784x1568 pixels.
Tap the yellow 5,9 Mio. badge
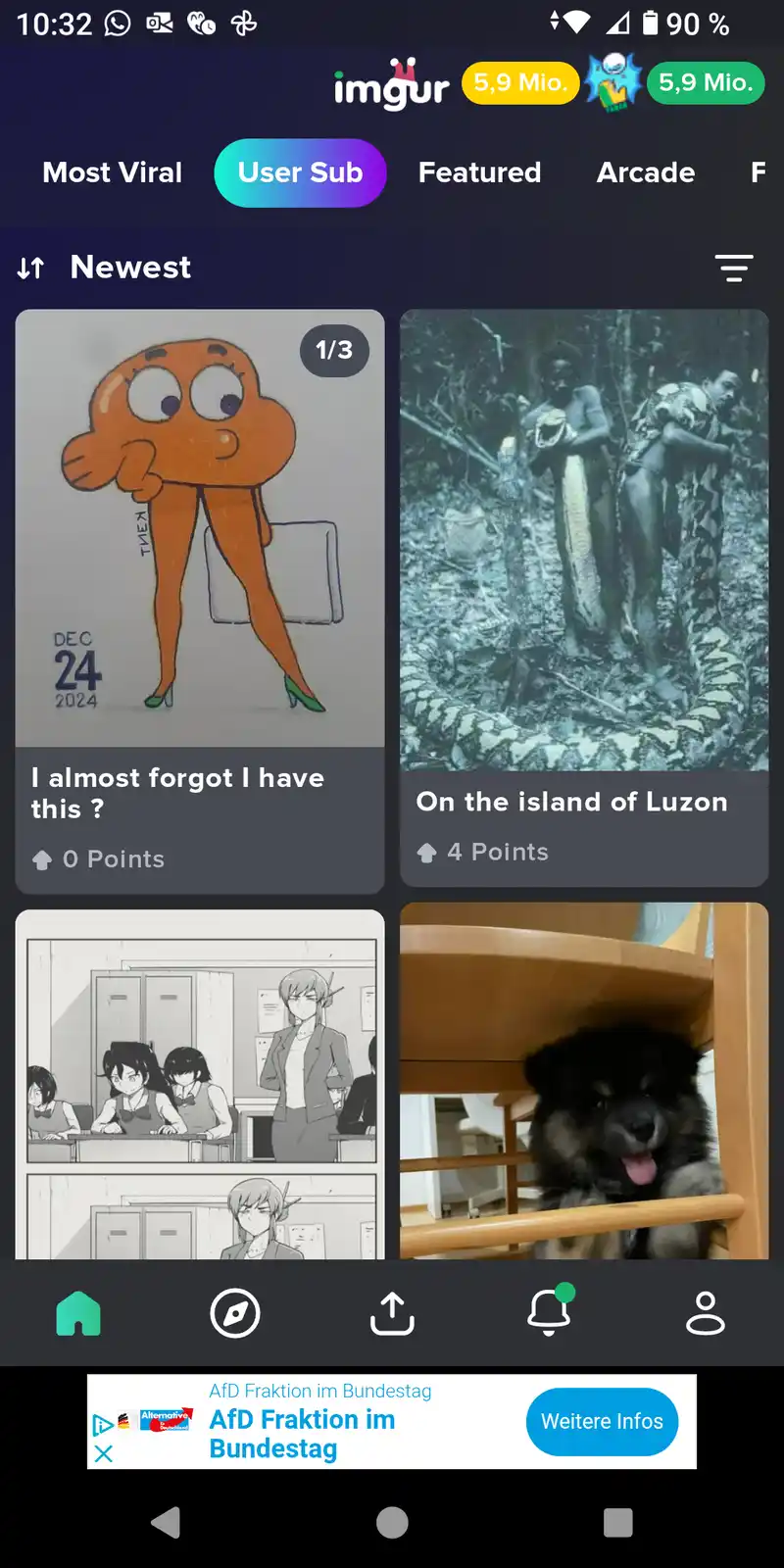[520, 82]
